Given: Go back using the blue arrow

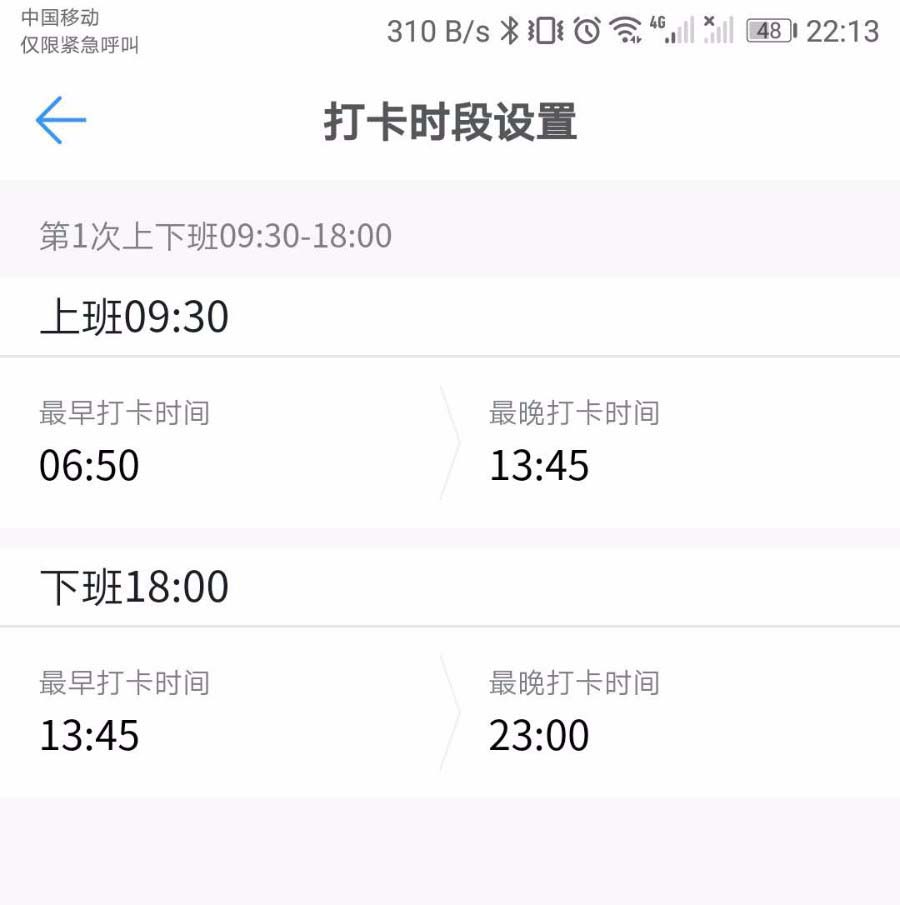Looking at the screenshot, I should pos(60,121).
